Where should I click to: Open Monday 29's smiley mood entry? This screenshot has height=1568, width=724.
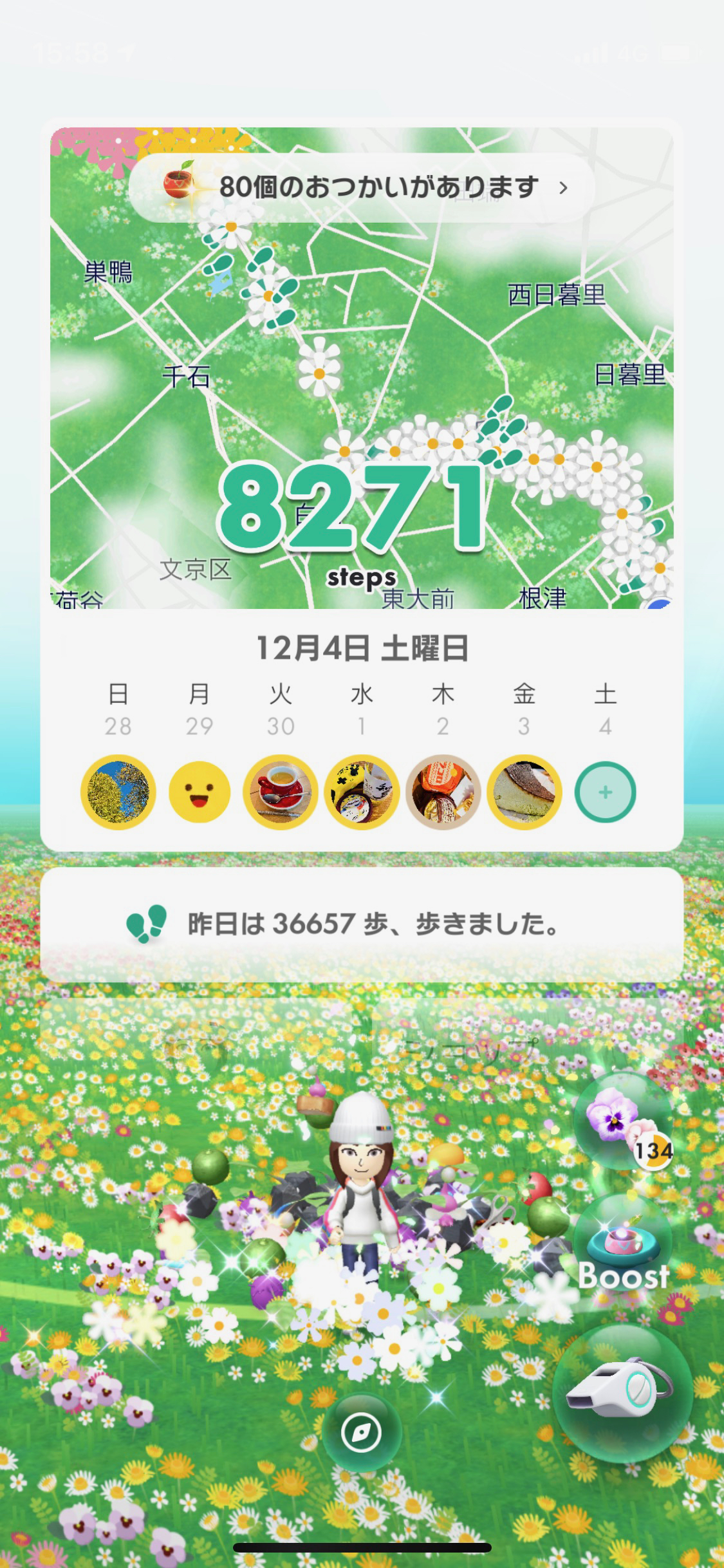coord(199,792)
